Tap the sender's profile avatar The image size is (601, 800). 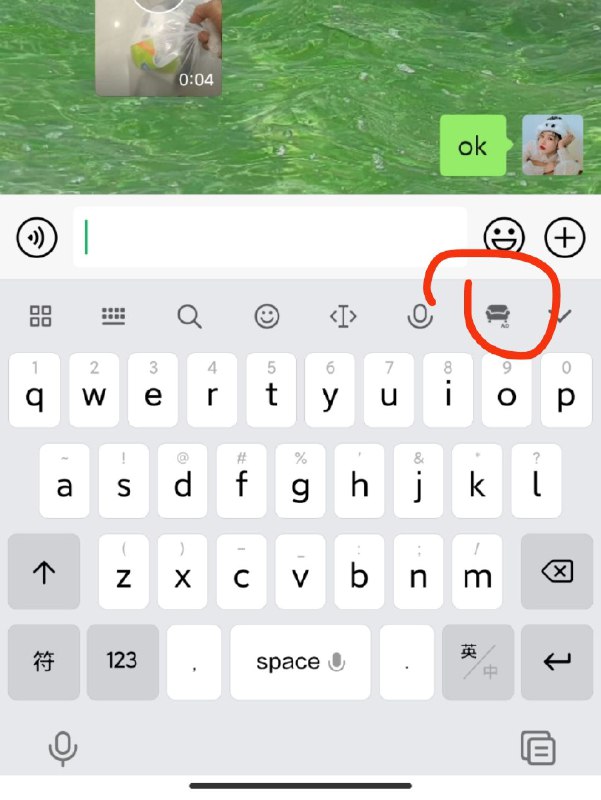552,146
